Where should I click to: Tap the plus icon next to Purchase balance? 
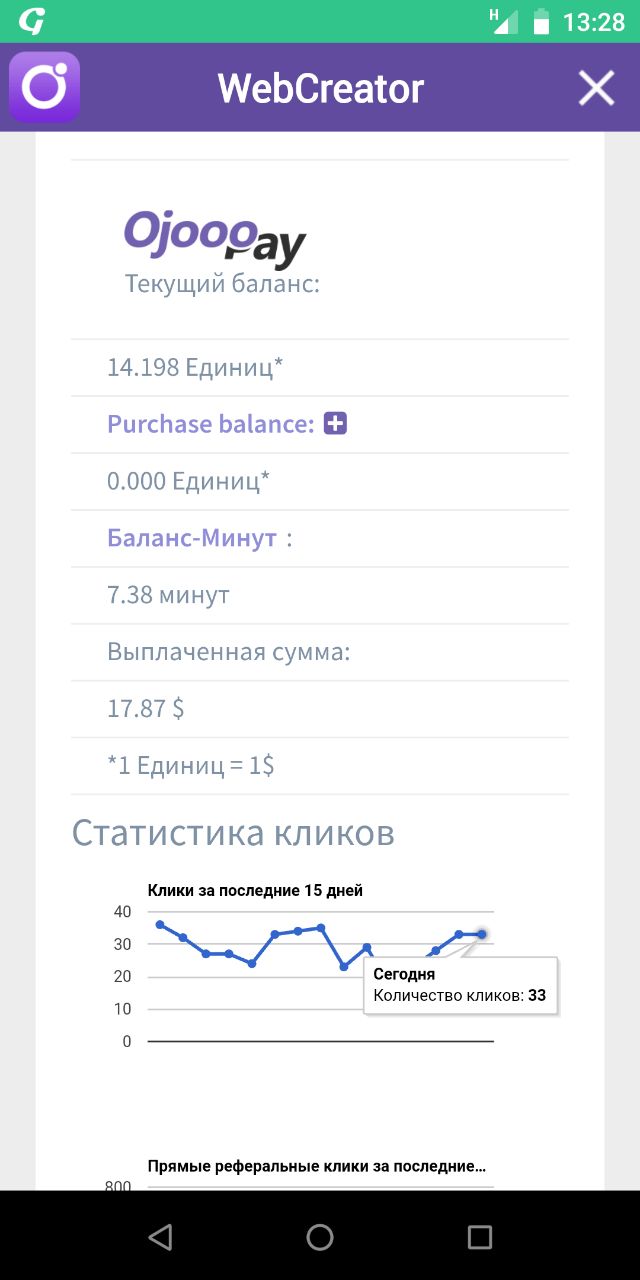click(x=336, y=424)
